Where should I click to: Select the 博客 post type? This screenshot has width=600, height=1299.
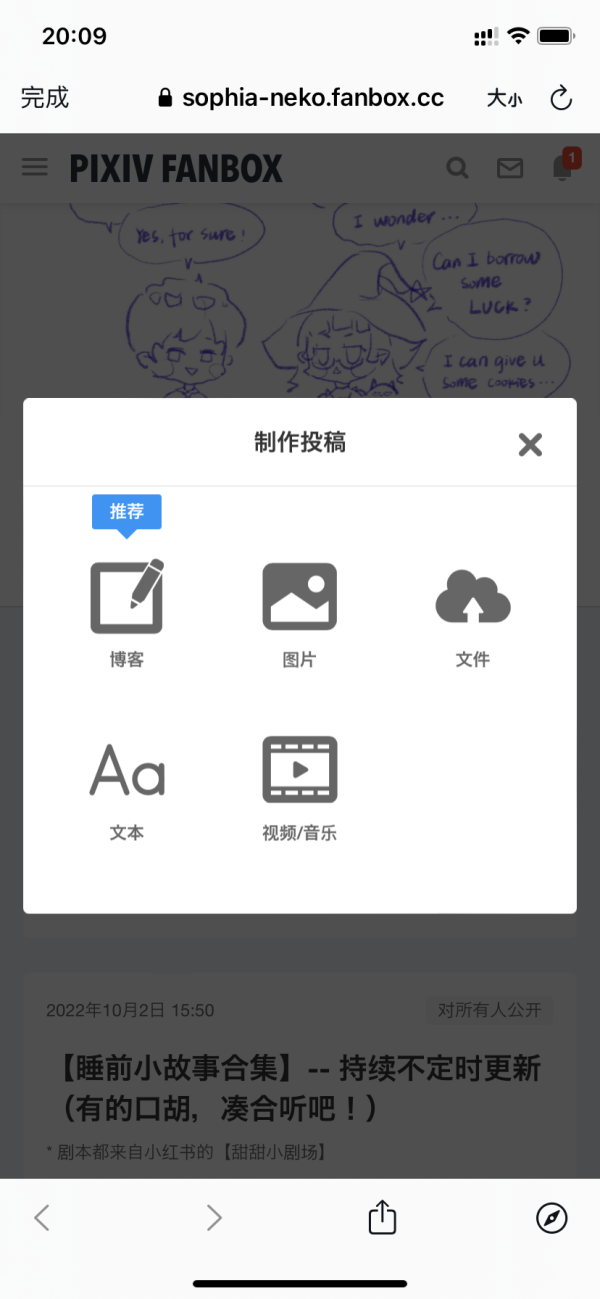point(127,610)
